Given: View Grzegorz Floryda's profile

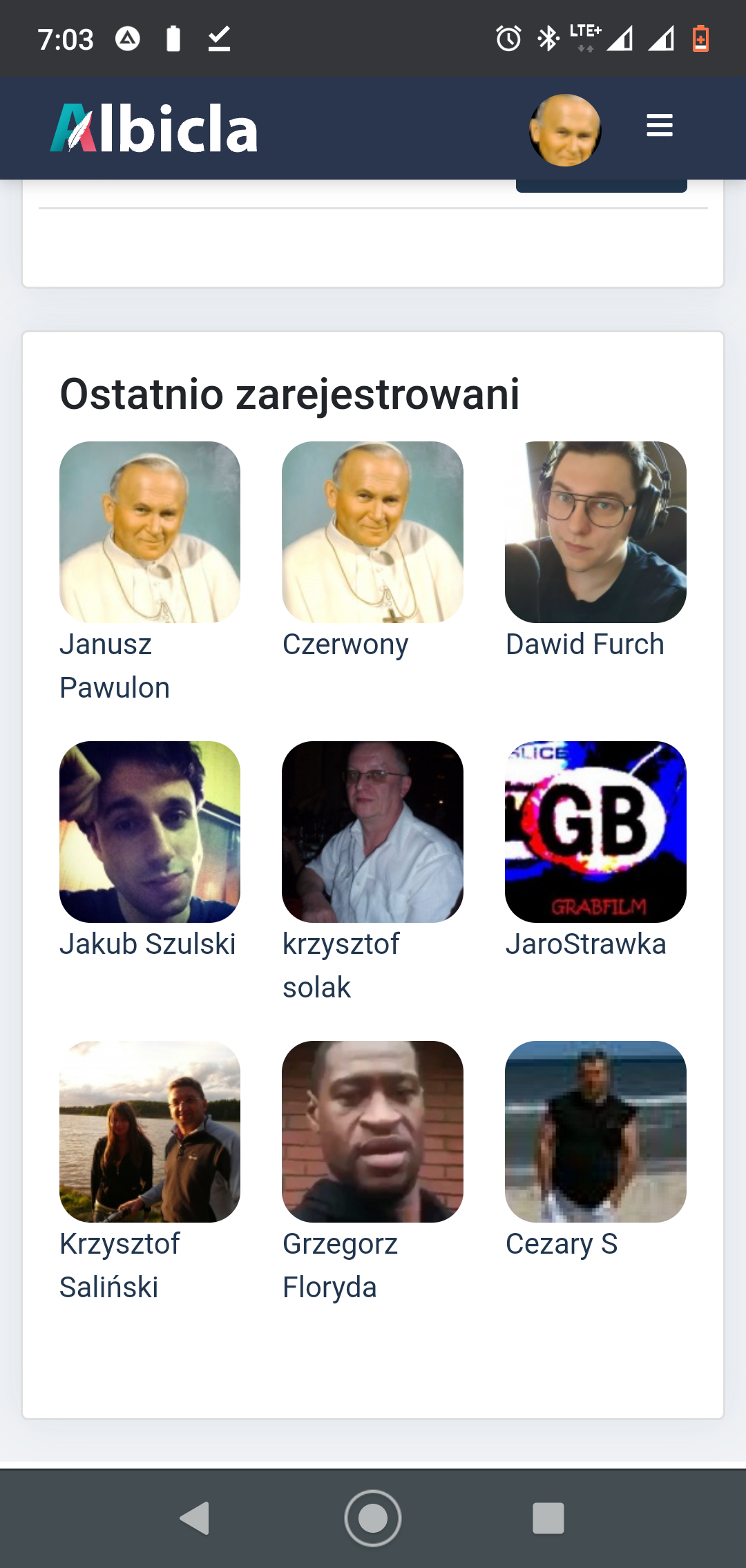Looking at the screenshot, I should point(372,1131).
